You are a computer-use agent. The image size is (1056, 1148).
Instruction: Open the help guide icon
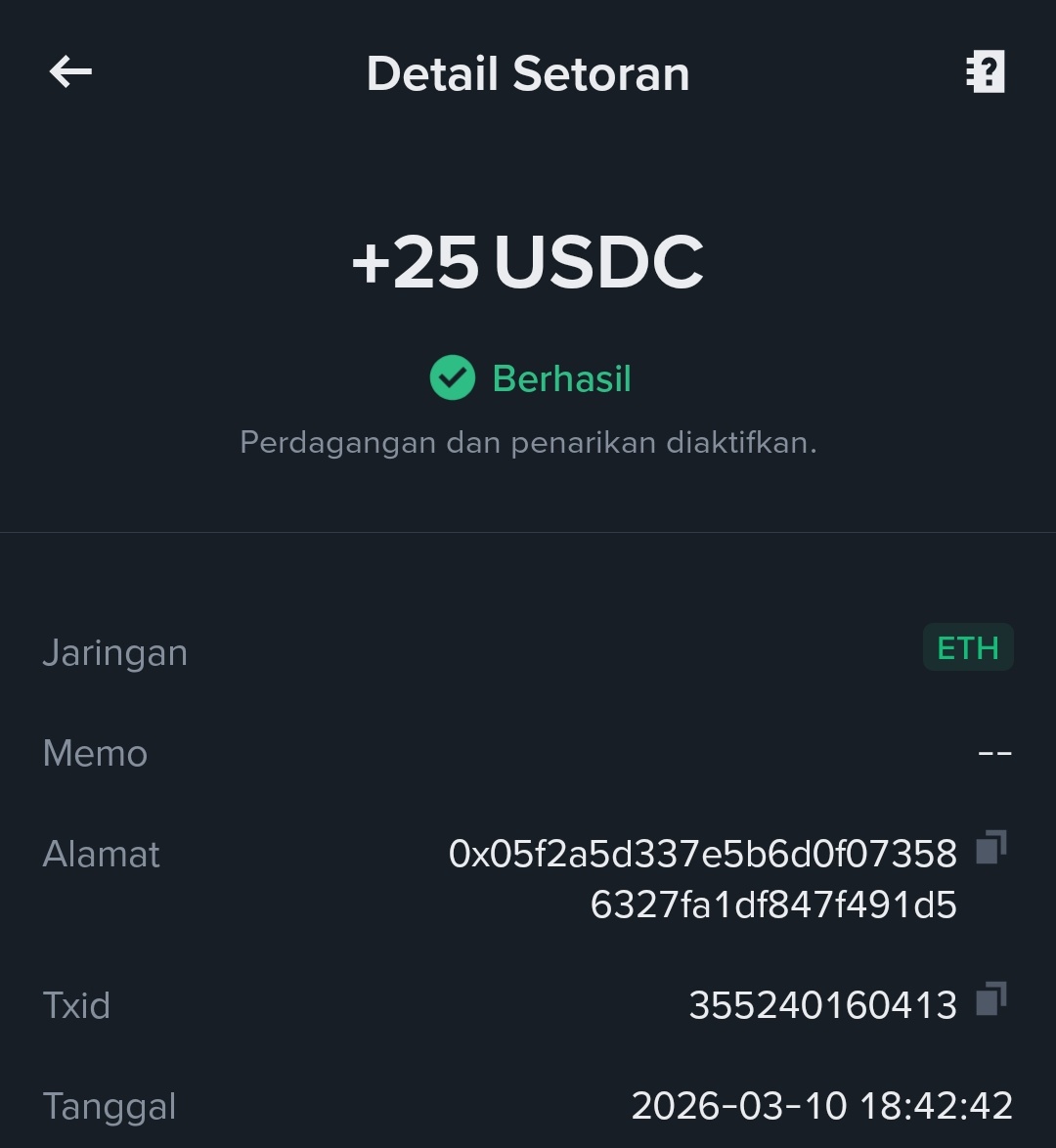pyautogui.click(x=986, y=71)
